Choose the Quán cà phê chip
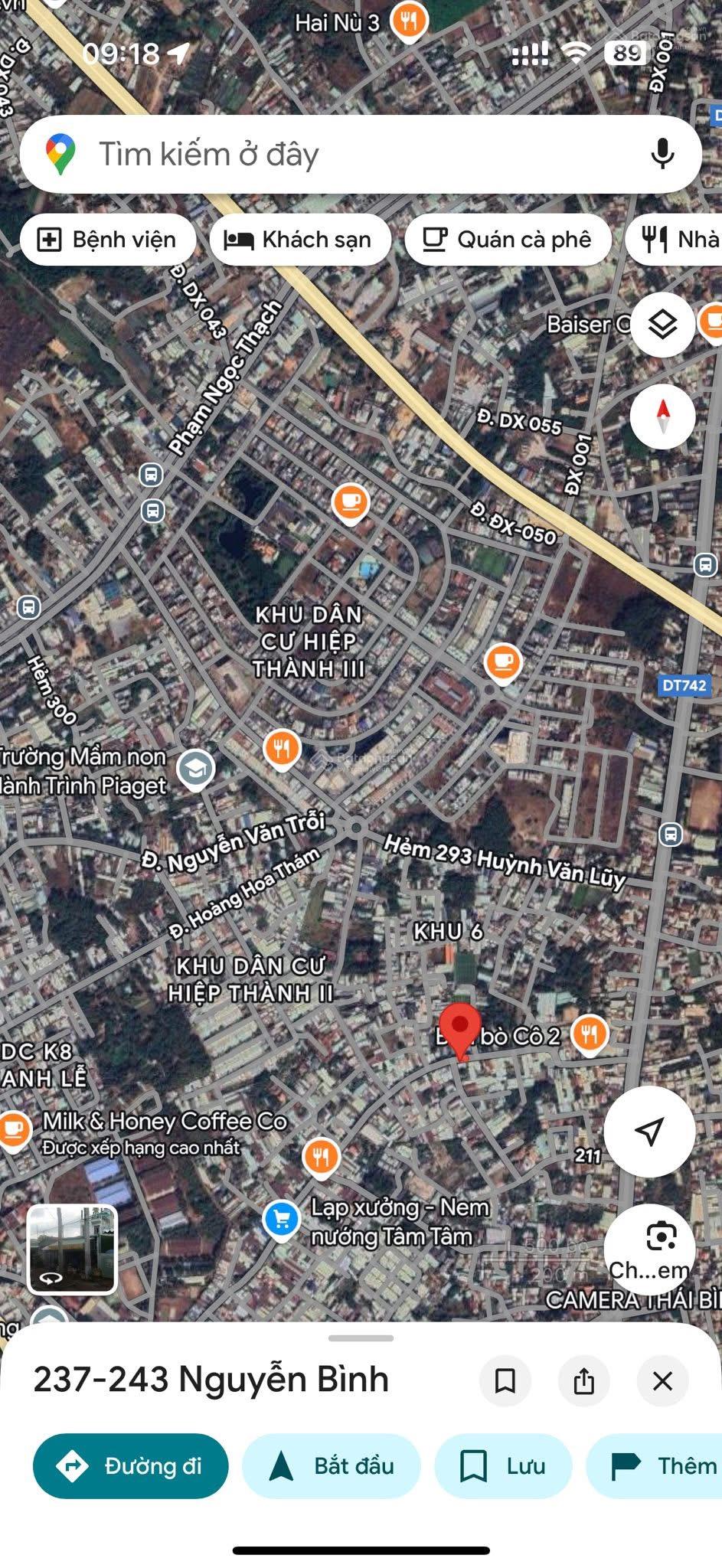The width and height of the screenshot is (722, 1568). (508, 240)
